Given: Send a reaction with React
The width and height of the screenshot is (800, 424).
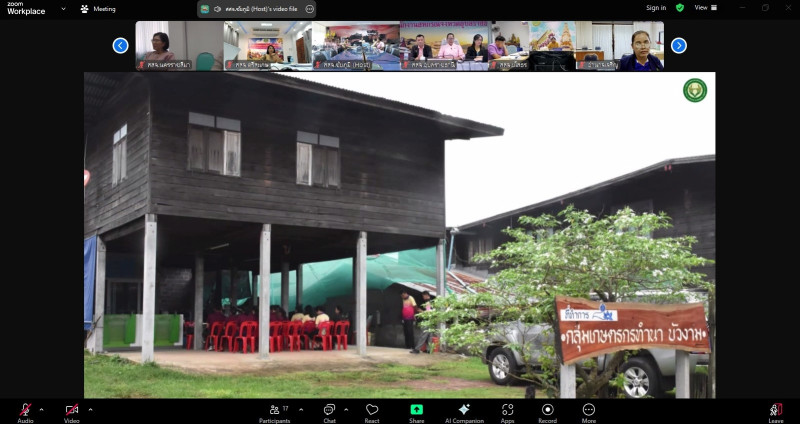Looking at the screenshot, I should point(372,410).
